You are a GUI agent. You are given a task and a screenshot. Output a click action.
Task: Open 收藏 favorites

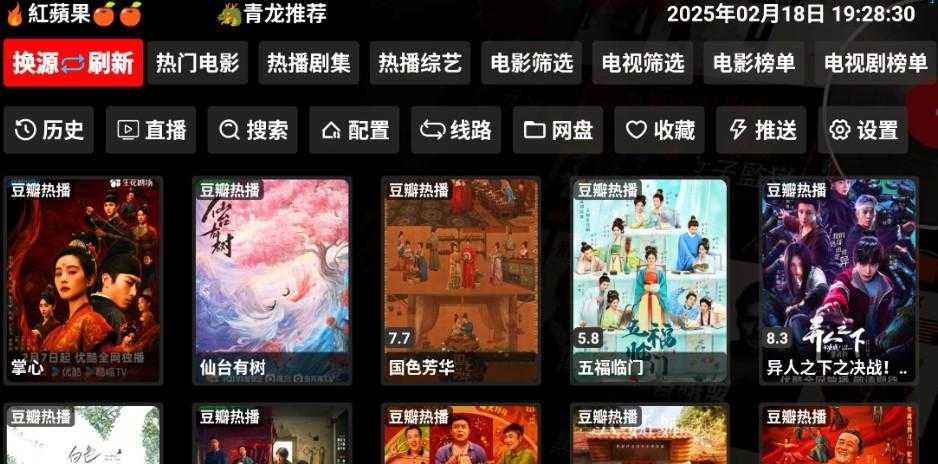660,130
